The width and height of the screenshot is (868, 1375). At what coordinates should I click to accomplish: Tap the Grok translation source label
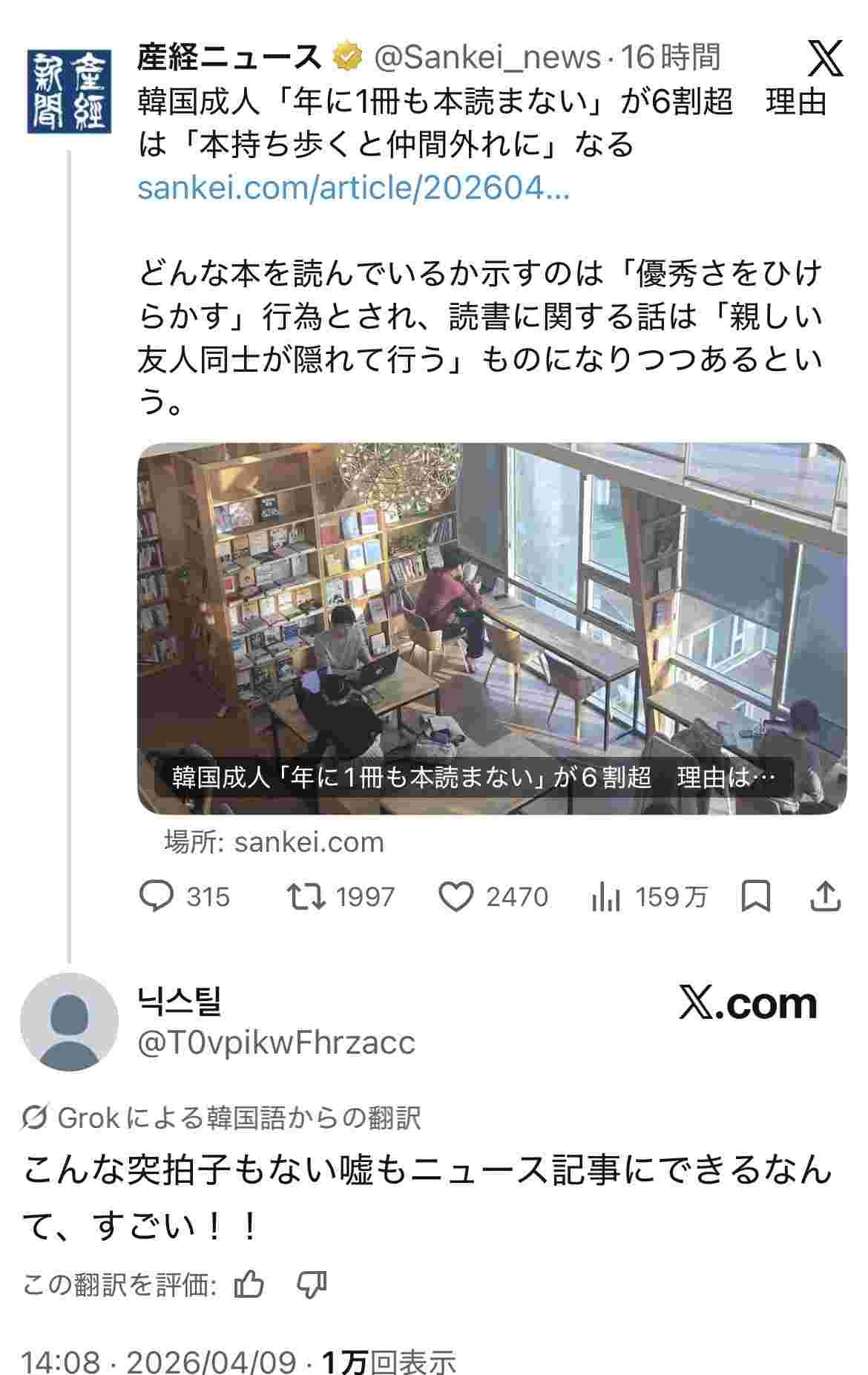point(223,1117)
